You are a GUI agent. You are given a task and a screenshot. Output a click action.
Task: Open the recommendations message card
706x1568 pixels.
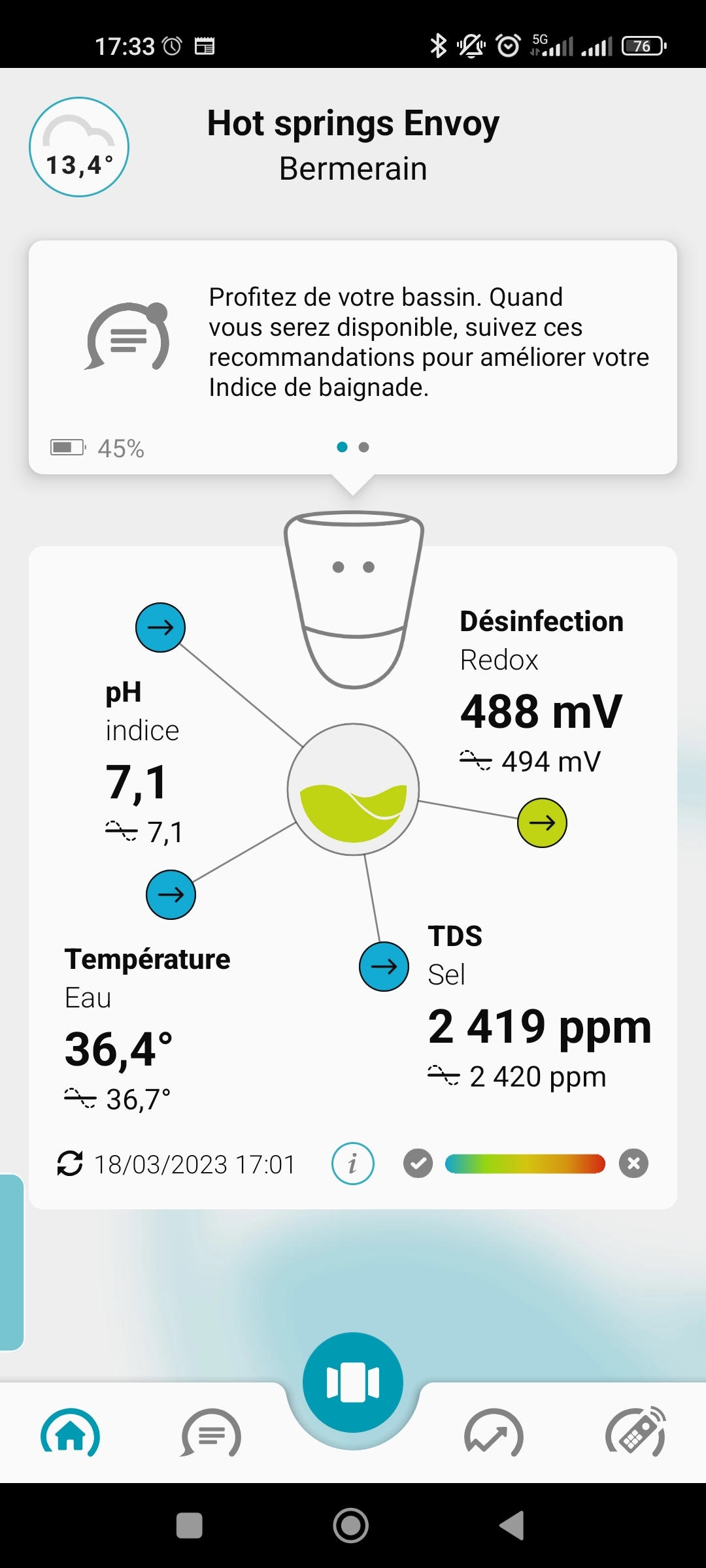click(353, 343)
